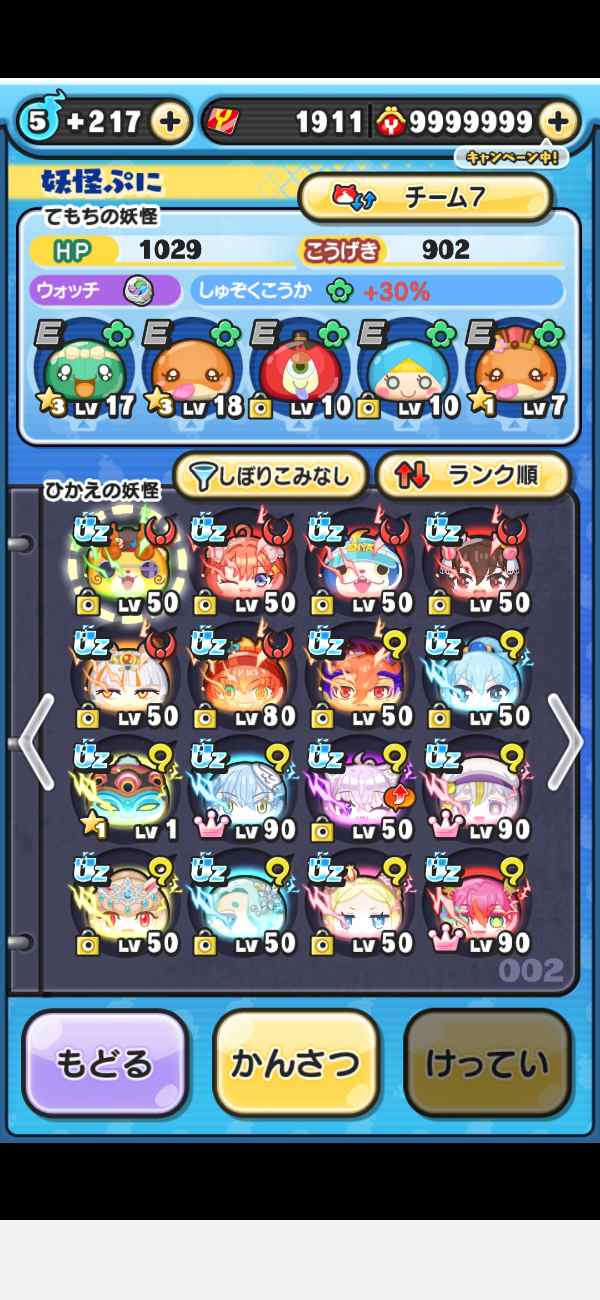
Task: Tap the plus next to +217 stamina
Action: tap(170, 122)
